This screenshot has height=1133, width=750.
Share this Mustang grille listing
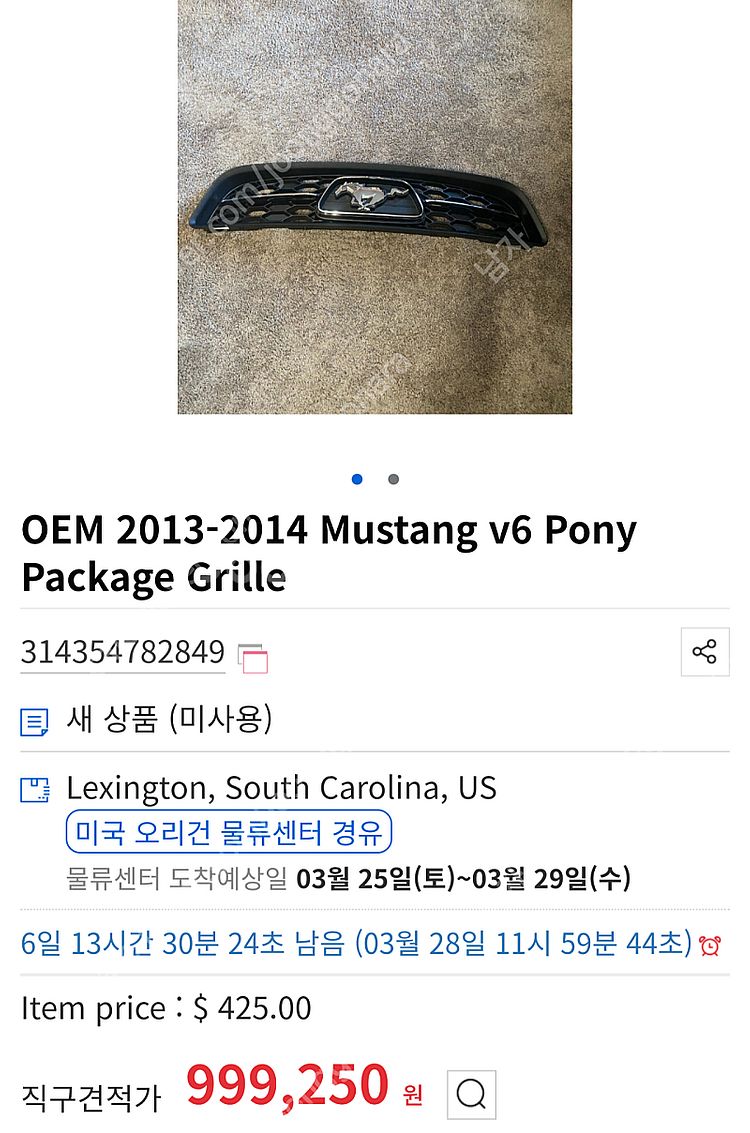coord(704,652)
